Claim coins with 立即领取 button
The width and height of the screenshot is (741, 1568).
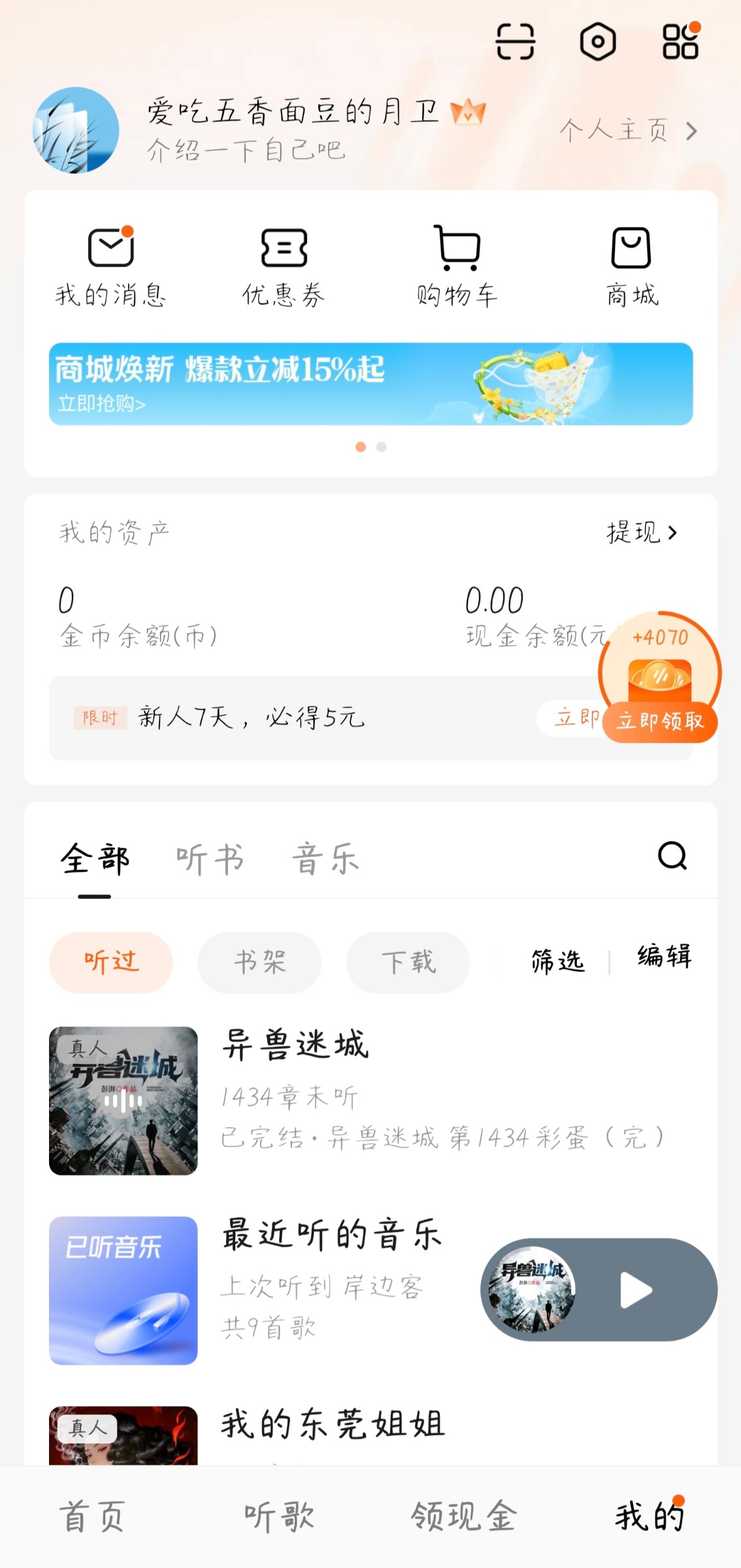click(x=660, y=721)
